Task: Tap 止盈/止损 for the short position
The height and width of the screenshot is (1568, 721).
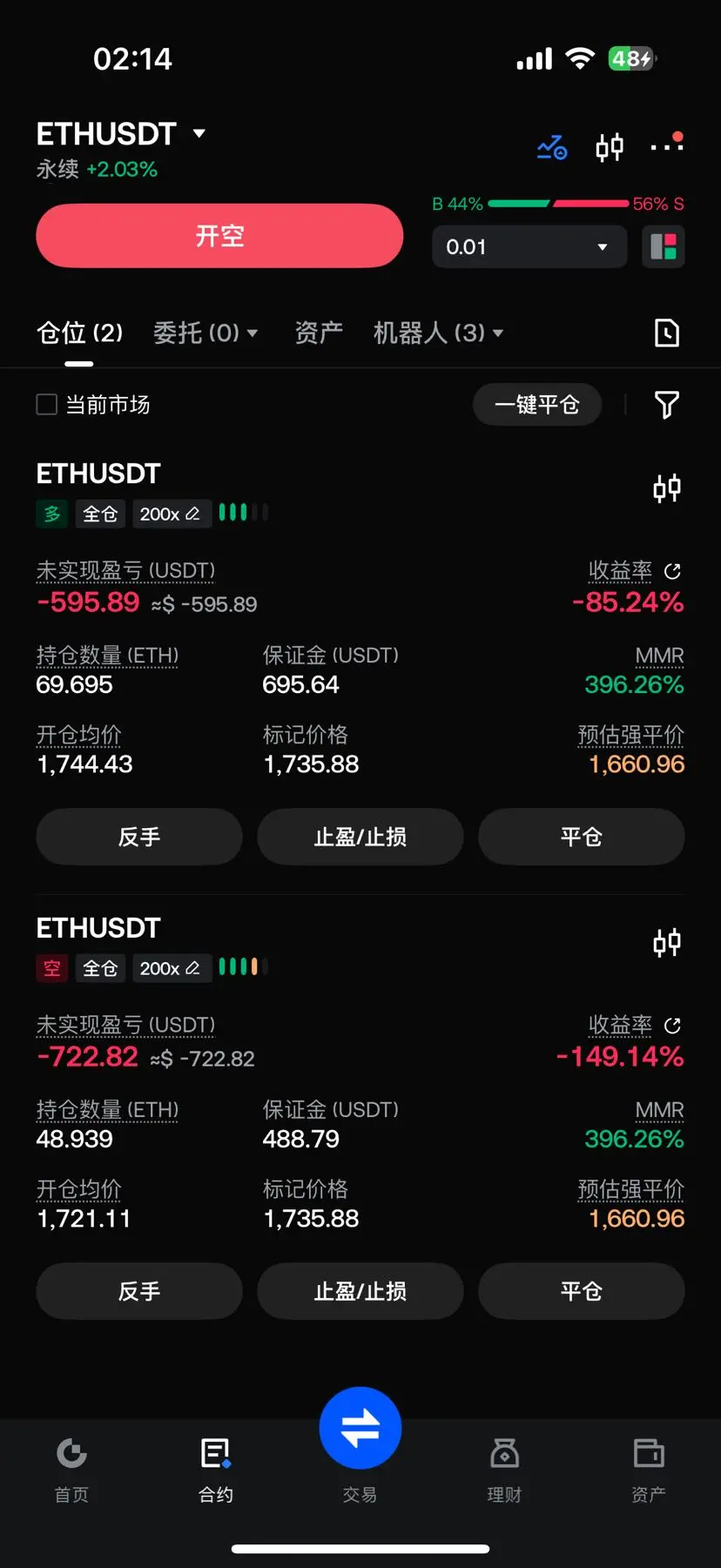Action: coord(360,1291)
